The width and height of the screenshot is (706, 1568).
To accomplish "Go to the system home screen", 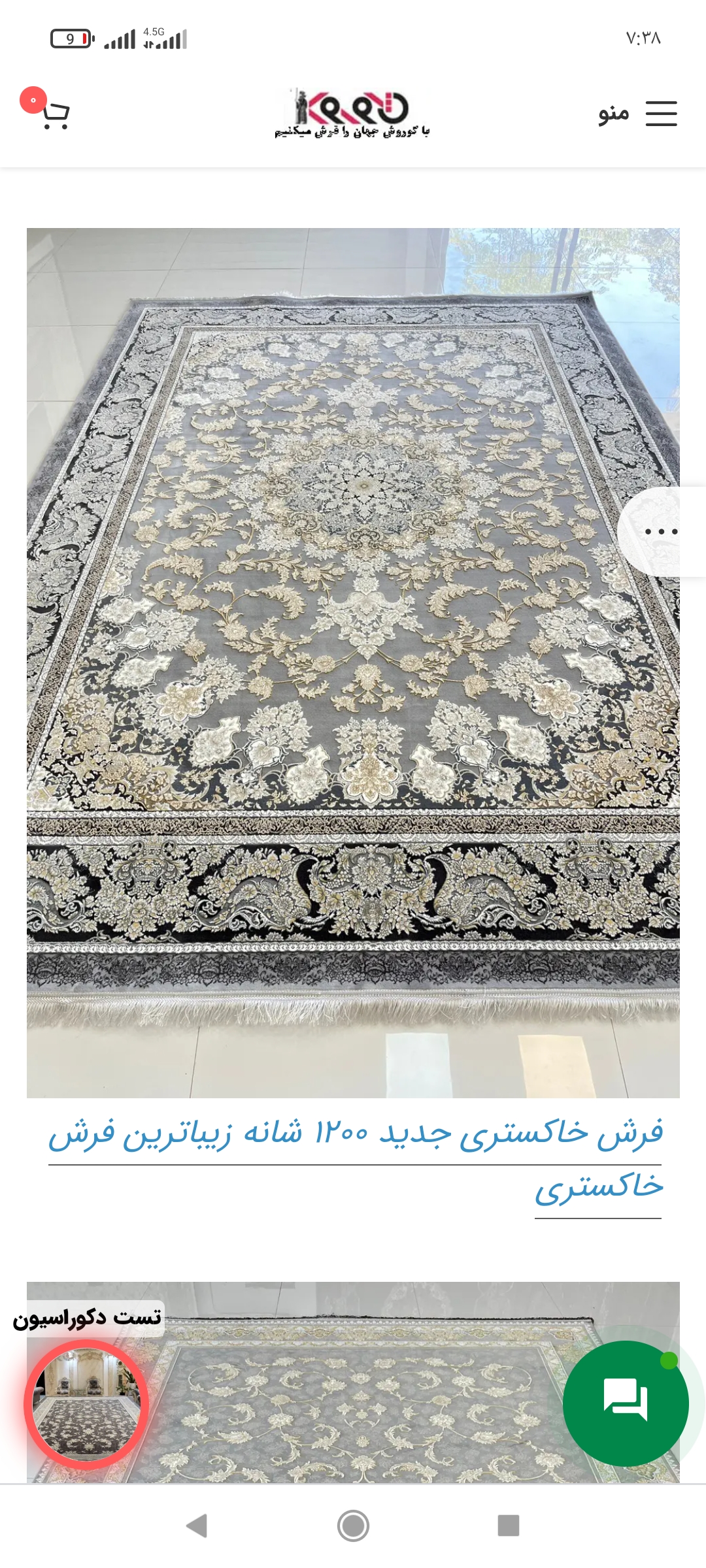I will tap(353, 1526).
